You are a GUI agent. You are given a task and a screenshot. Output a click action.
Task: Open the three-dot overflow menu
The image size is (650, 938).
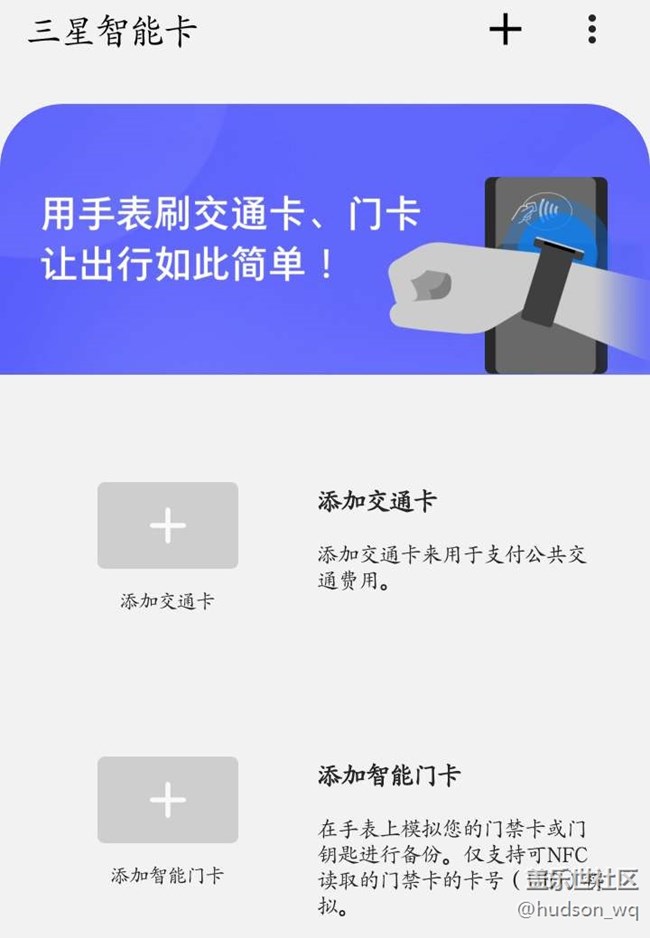[x=592, y=30]
